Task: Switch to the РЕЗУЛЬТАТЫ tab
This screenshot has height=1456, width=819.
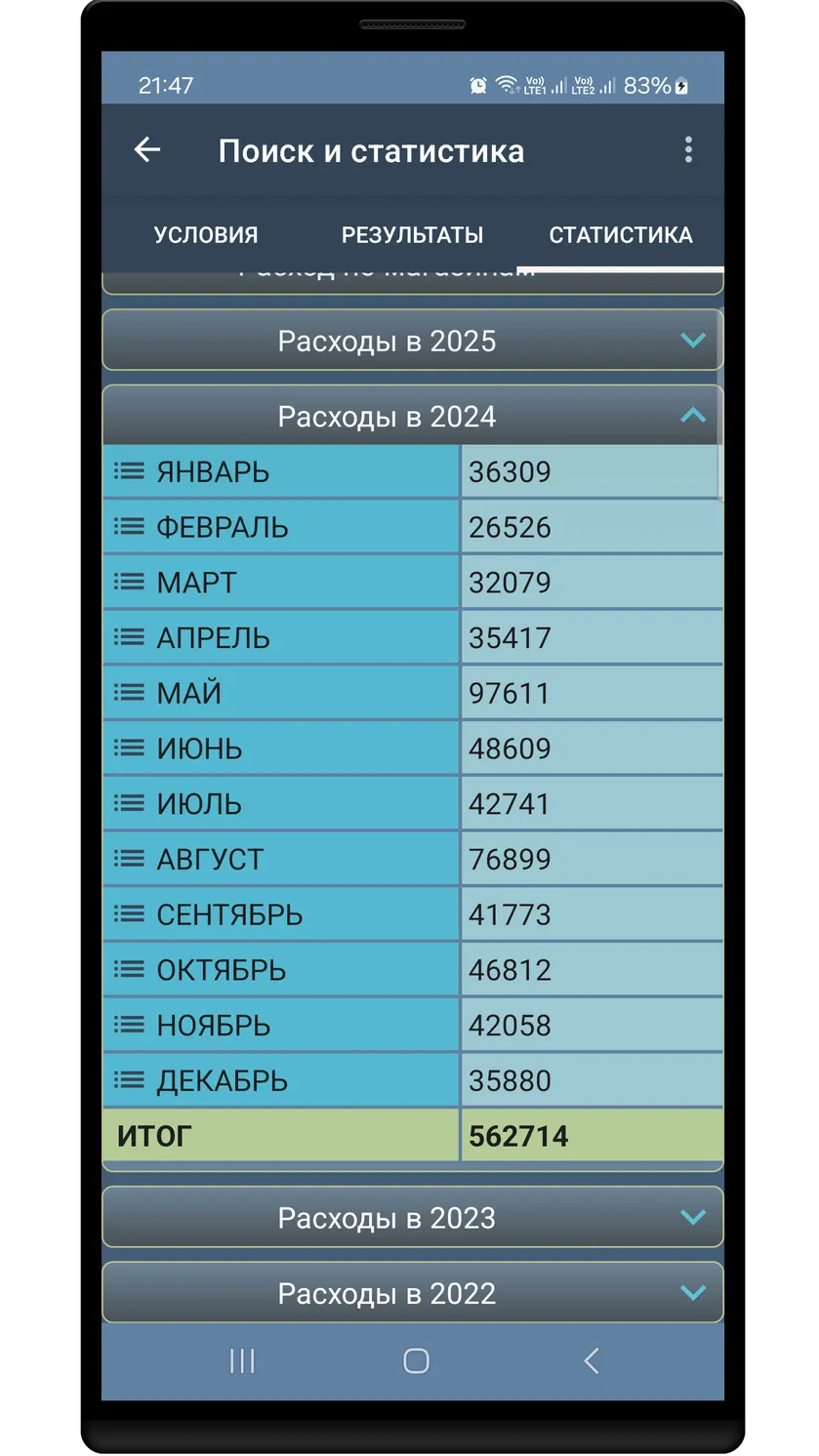Action: point(412,235)
